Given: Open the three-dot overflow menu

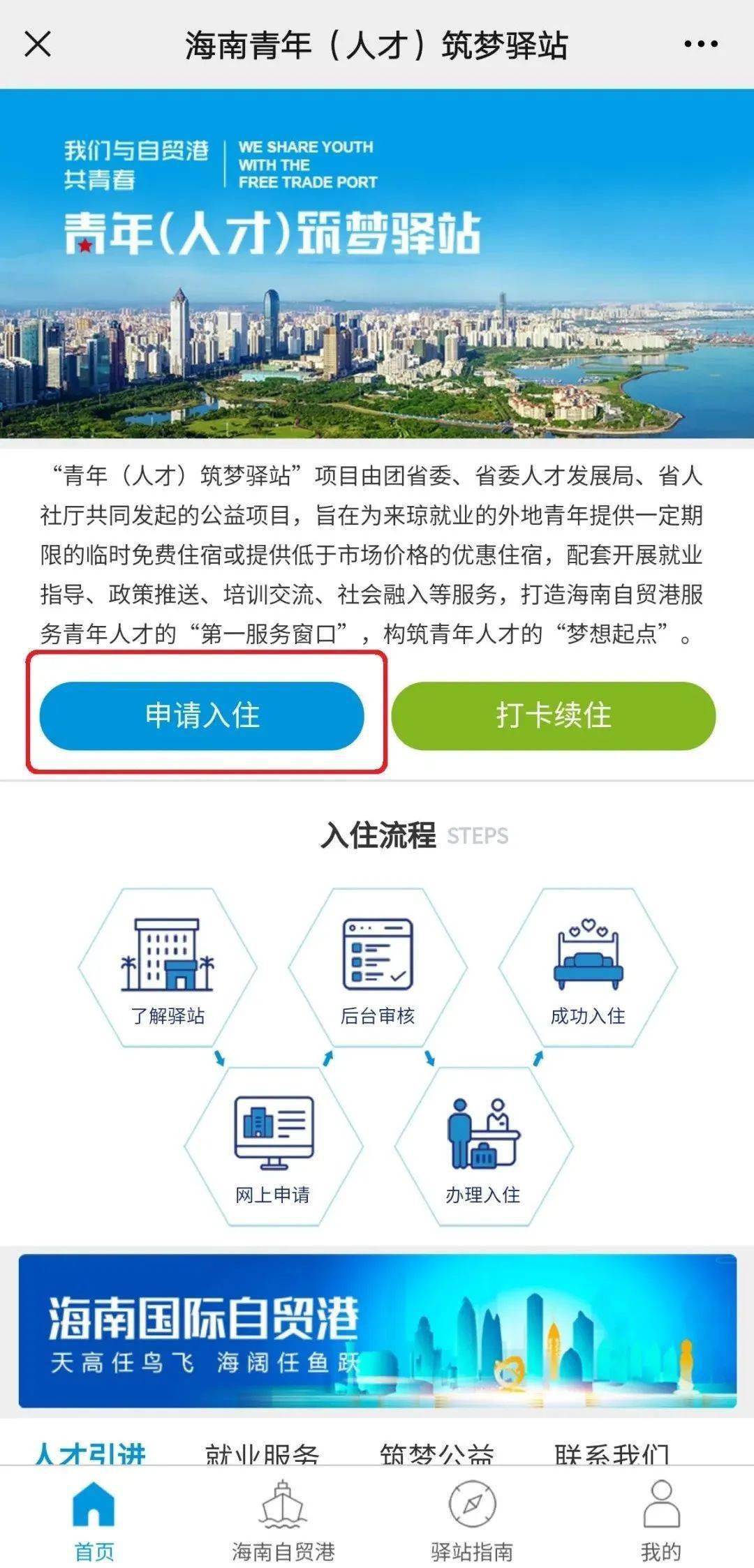Looking at the screenshot, I should tap(700, 44).
